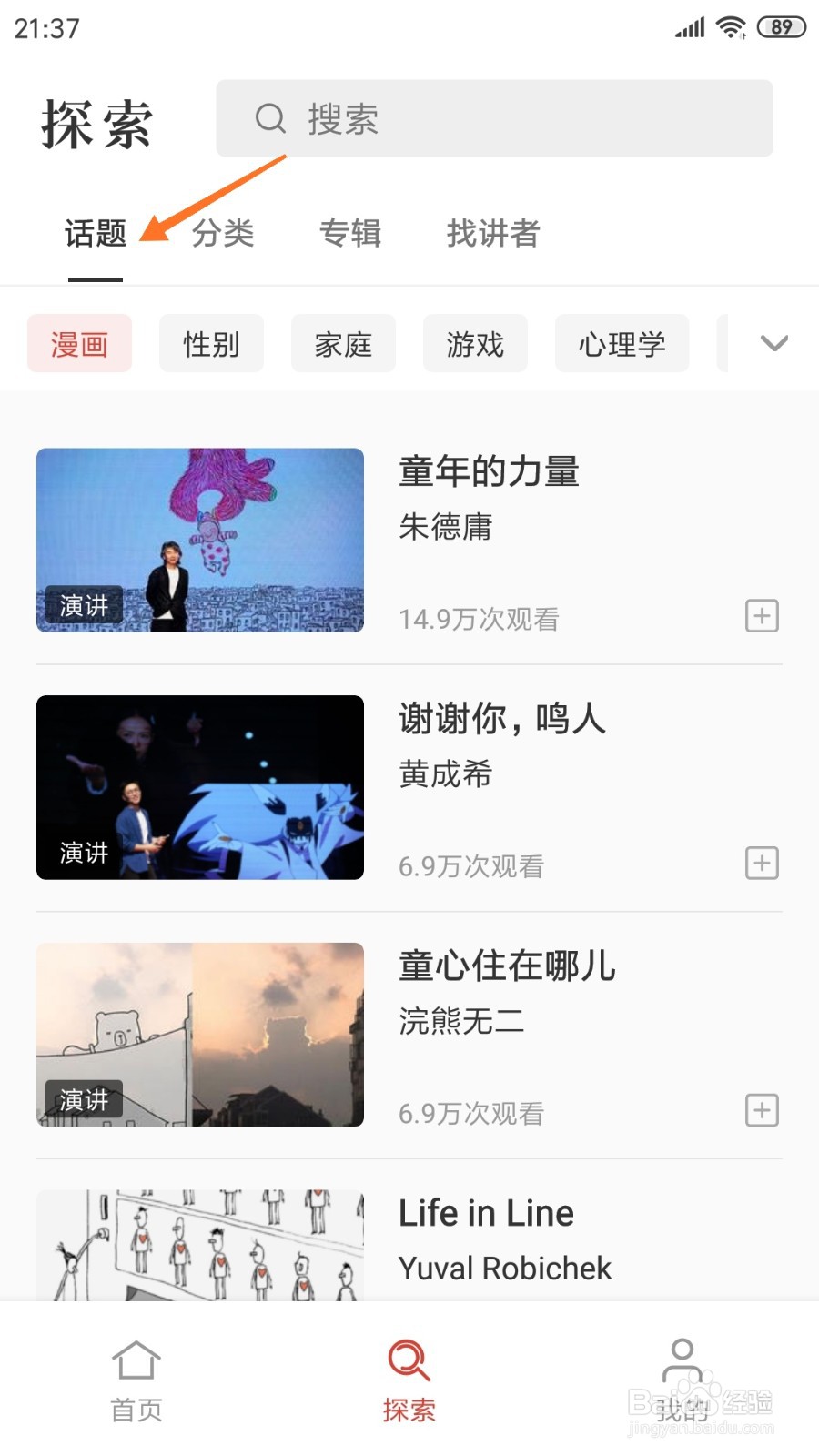Filter talks by 游戏 chip
Screen dimensions: 819x1456
[475, 344]
